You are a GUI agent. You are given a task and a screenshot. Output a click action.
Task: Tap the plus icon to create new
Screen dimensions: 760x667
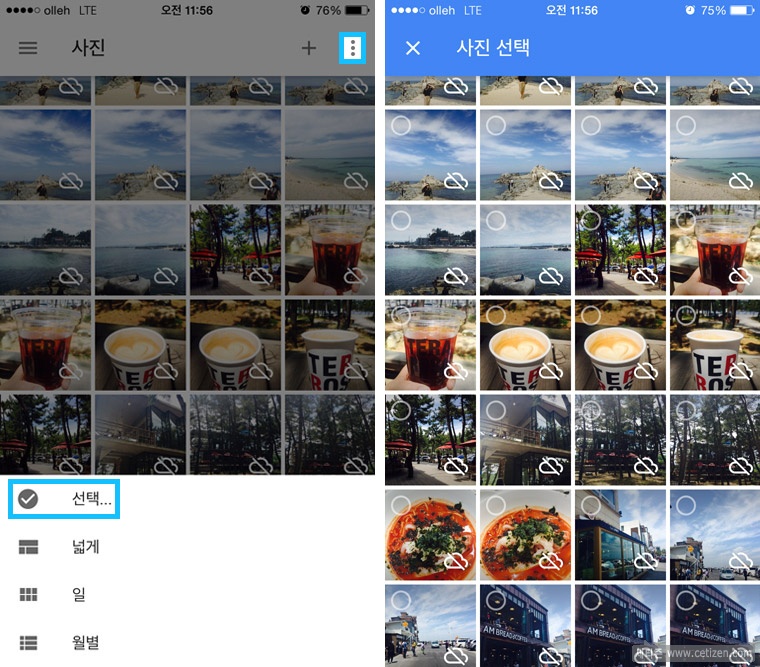309,48
